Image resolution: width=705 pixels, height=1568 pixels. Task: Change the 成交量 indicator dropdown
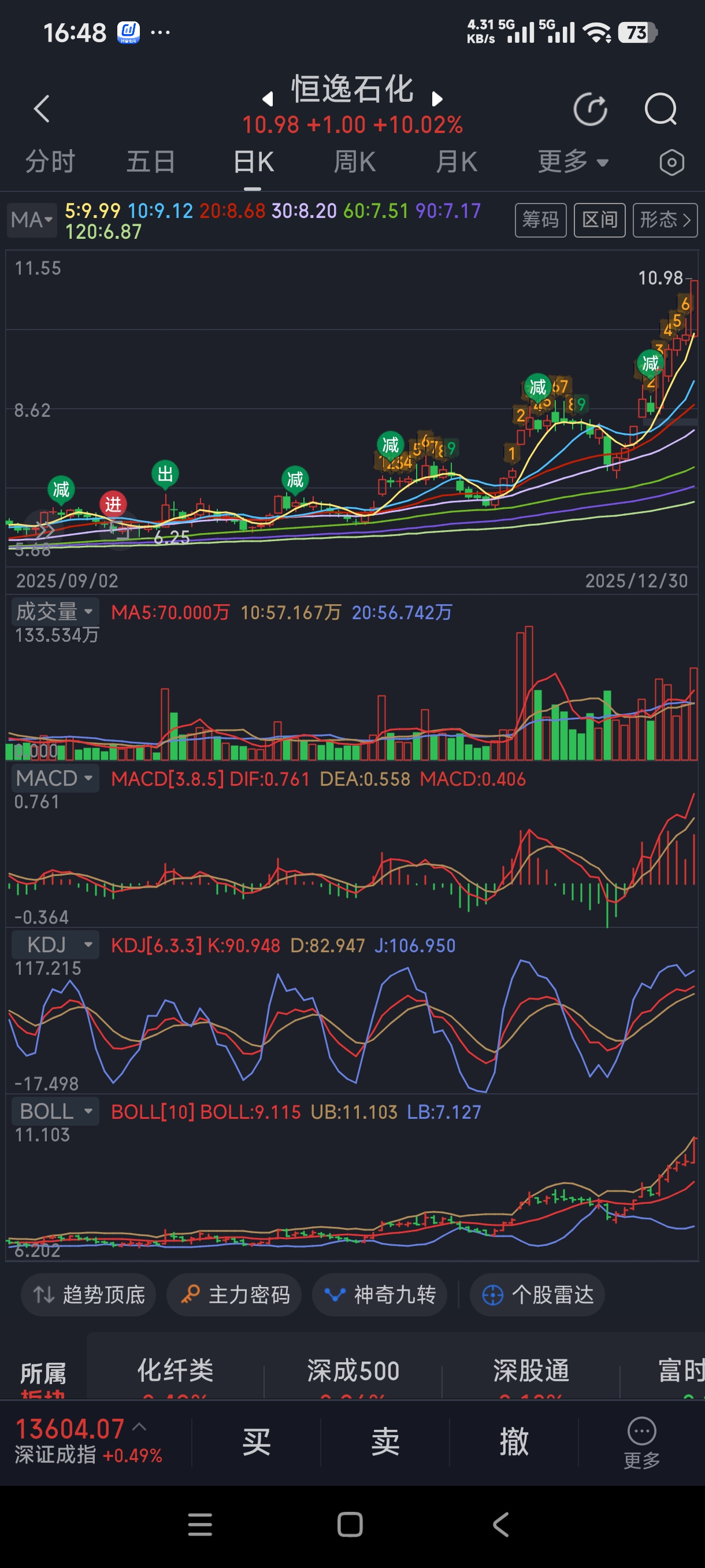click(55, 612)
